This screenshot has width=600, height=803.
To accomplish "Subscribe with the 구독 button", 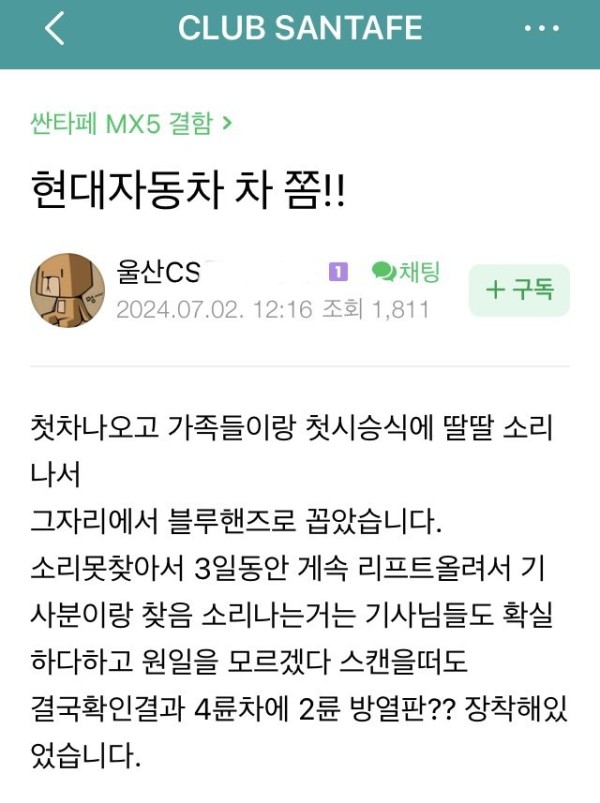I will tap(519, 290).
